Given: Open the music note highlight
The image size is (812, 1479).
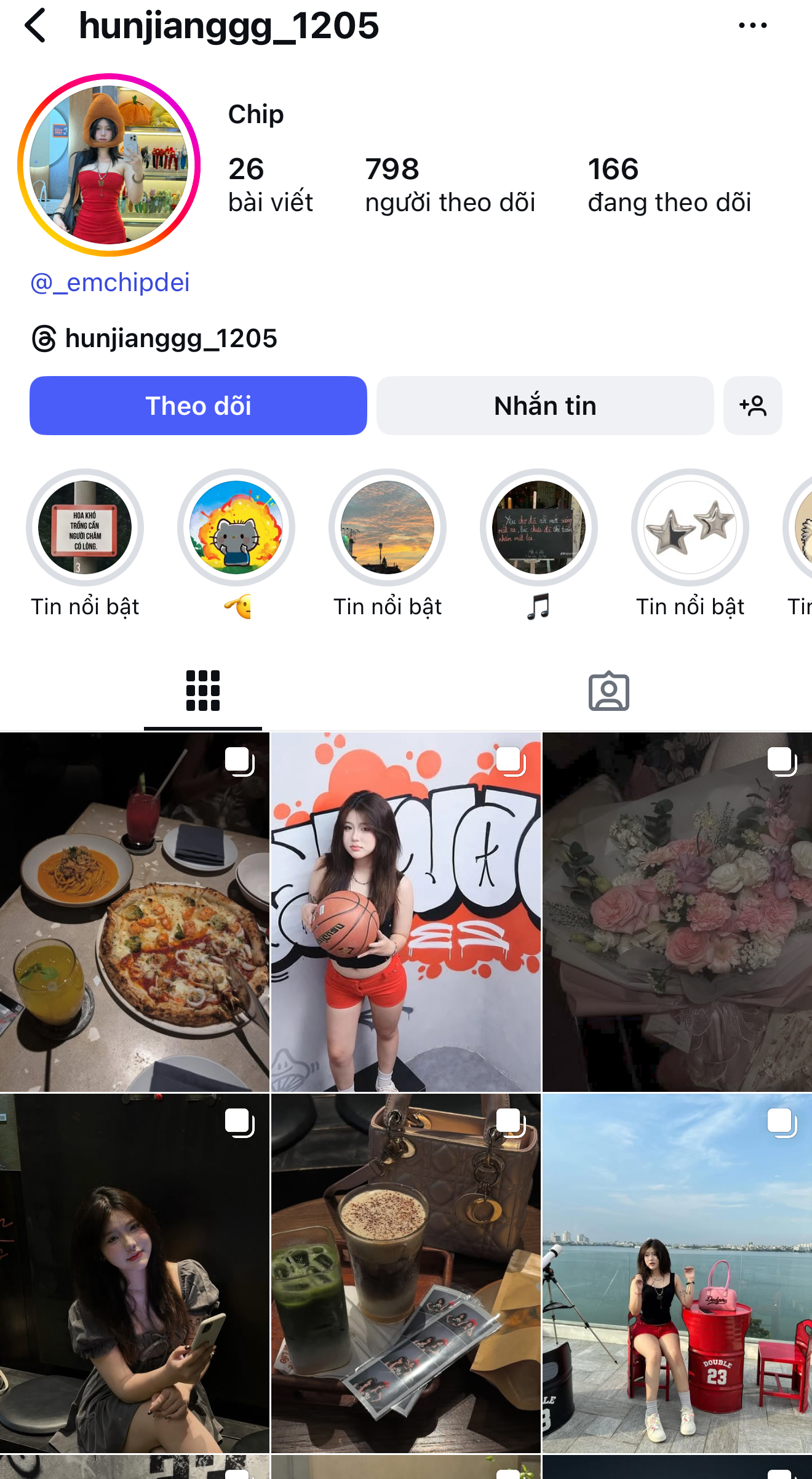Looking at the screenshot, I should pyautogui.click(x=539, y=527).
